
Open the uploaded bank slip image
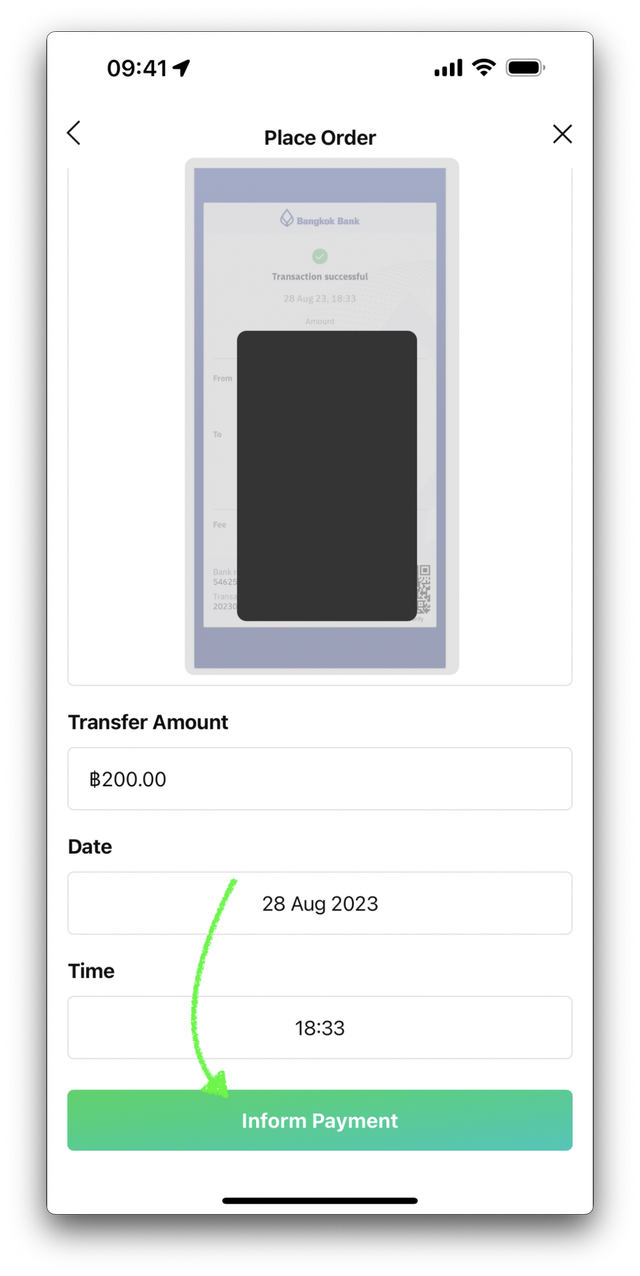[321, 416]
